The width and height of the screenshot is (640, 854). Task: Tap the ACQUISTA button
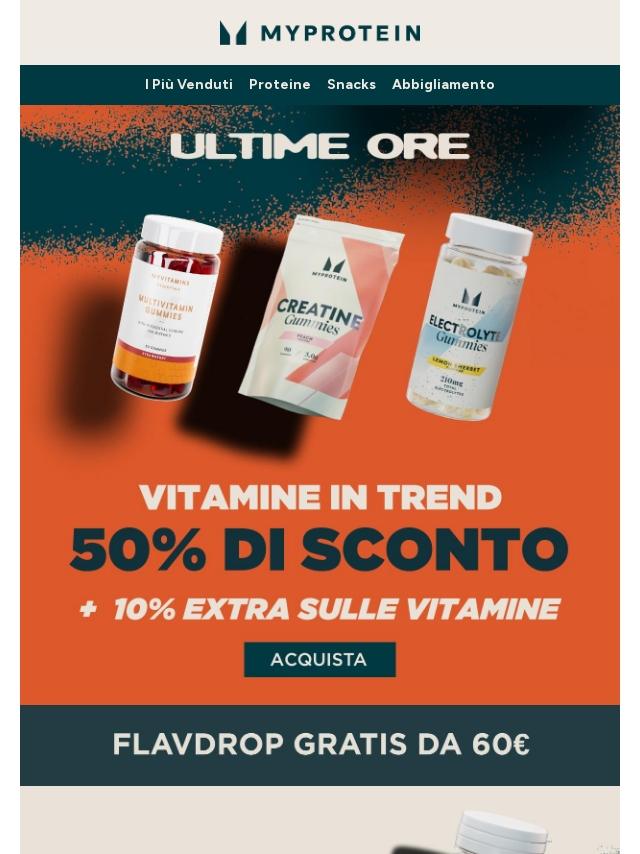320,660
